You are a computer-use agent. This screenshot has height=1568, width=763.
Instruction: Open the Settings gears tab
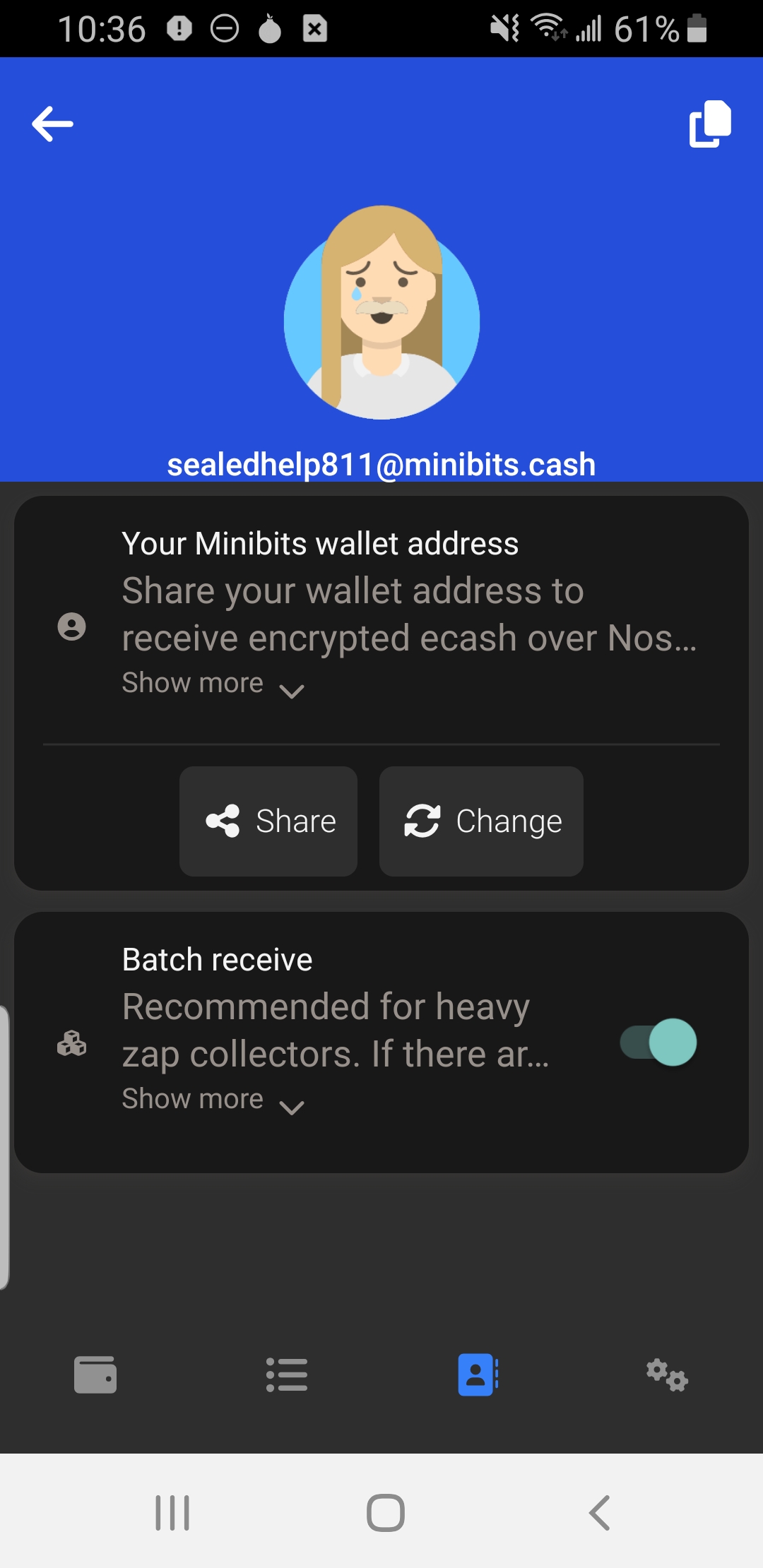tap(667, 1374)
